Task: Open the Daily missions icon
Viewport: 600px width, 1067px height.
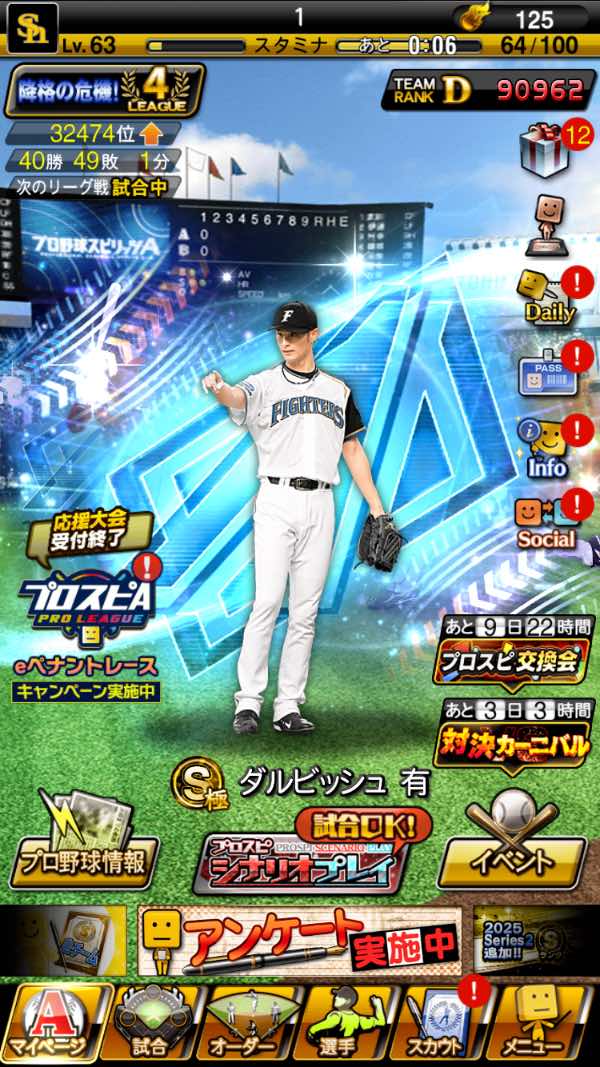Action: coord(546,295)
